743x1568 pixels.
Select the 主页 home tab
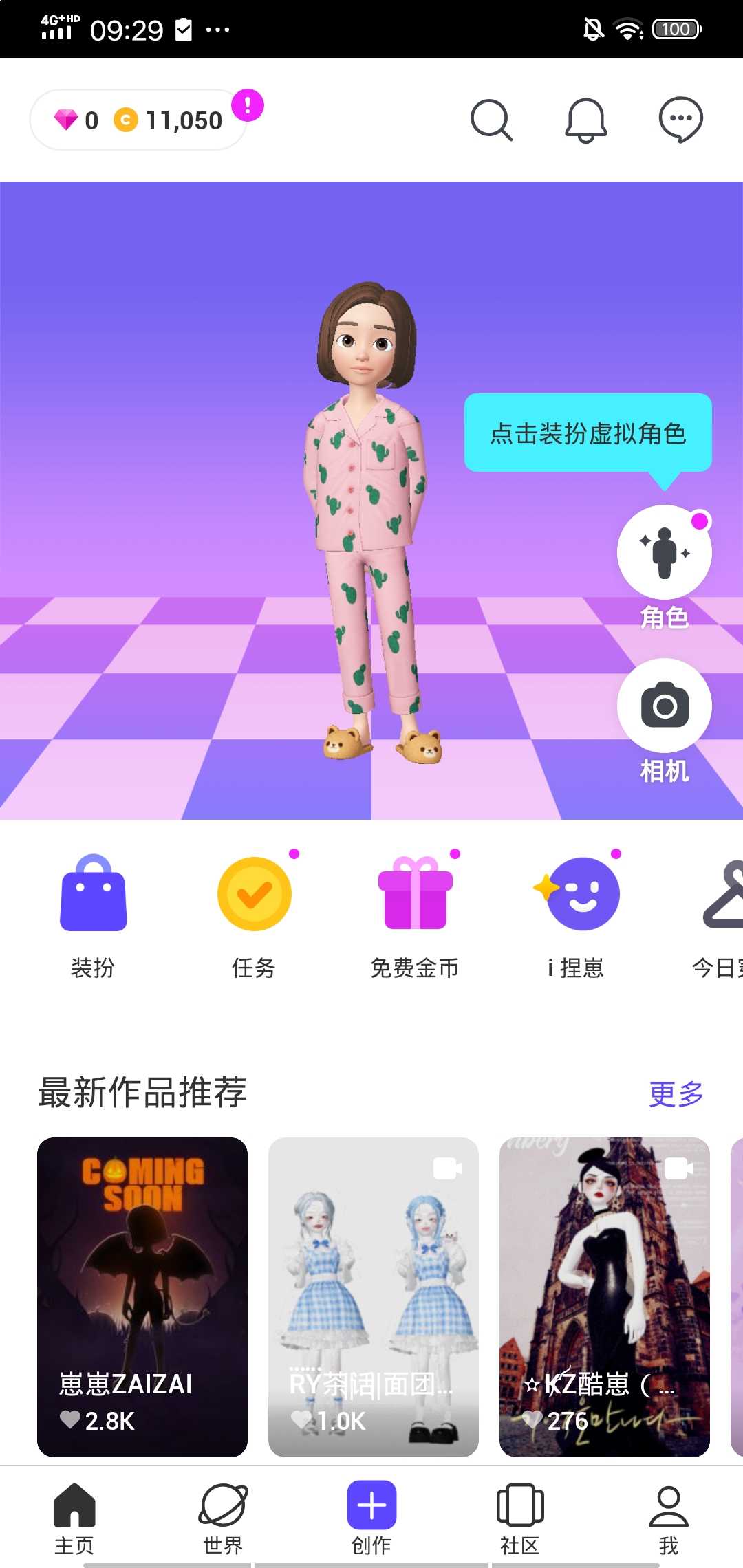click(74, 1518)
